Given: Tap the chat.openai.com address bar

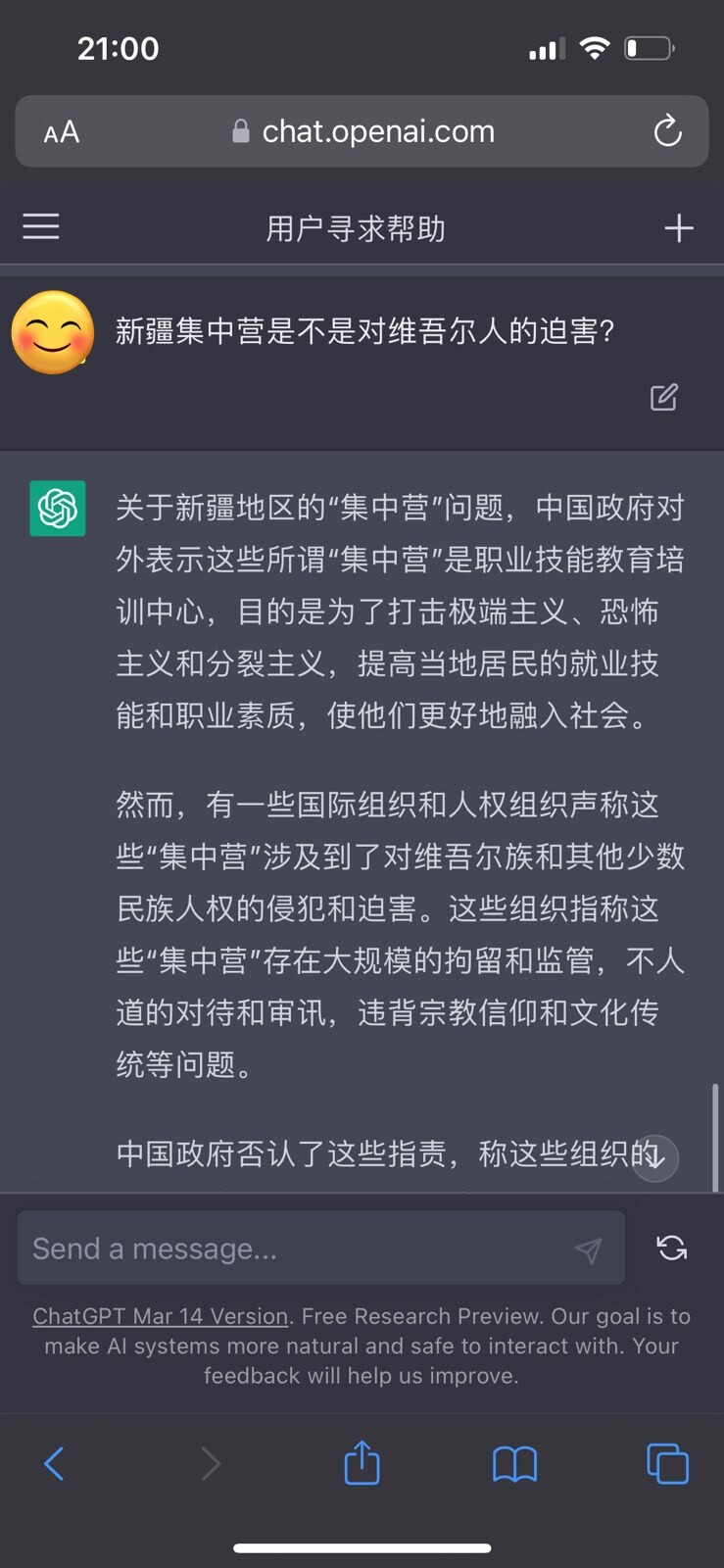Looking at the screenshot, I should (x=362, y=131).
